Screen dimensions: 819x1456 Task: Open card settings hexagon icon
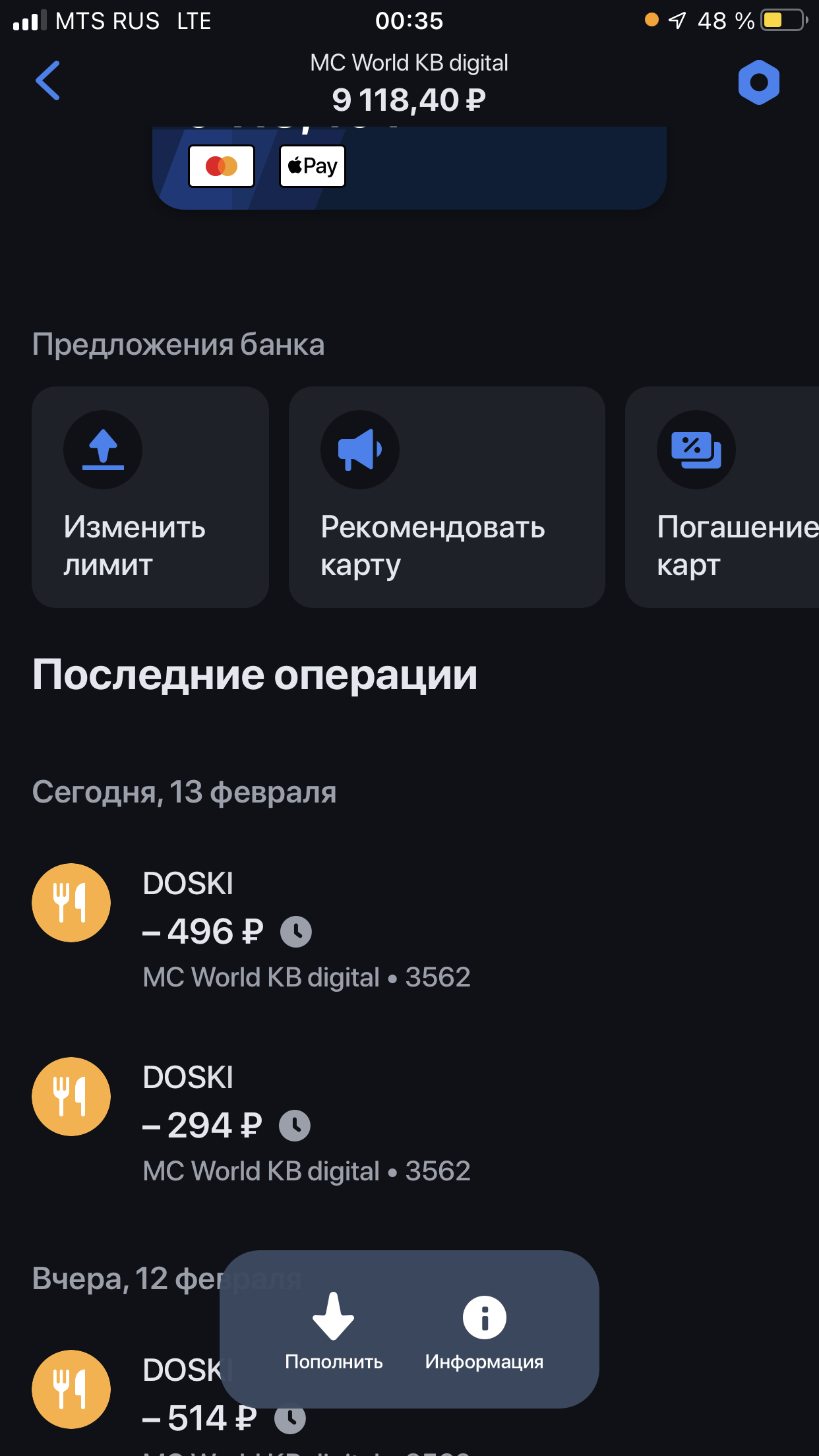[x=758, y=82]
